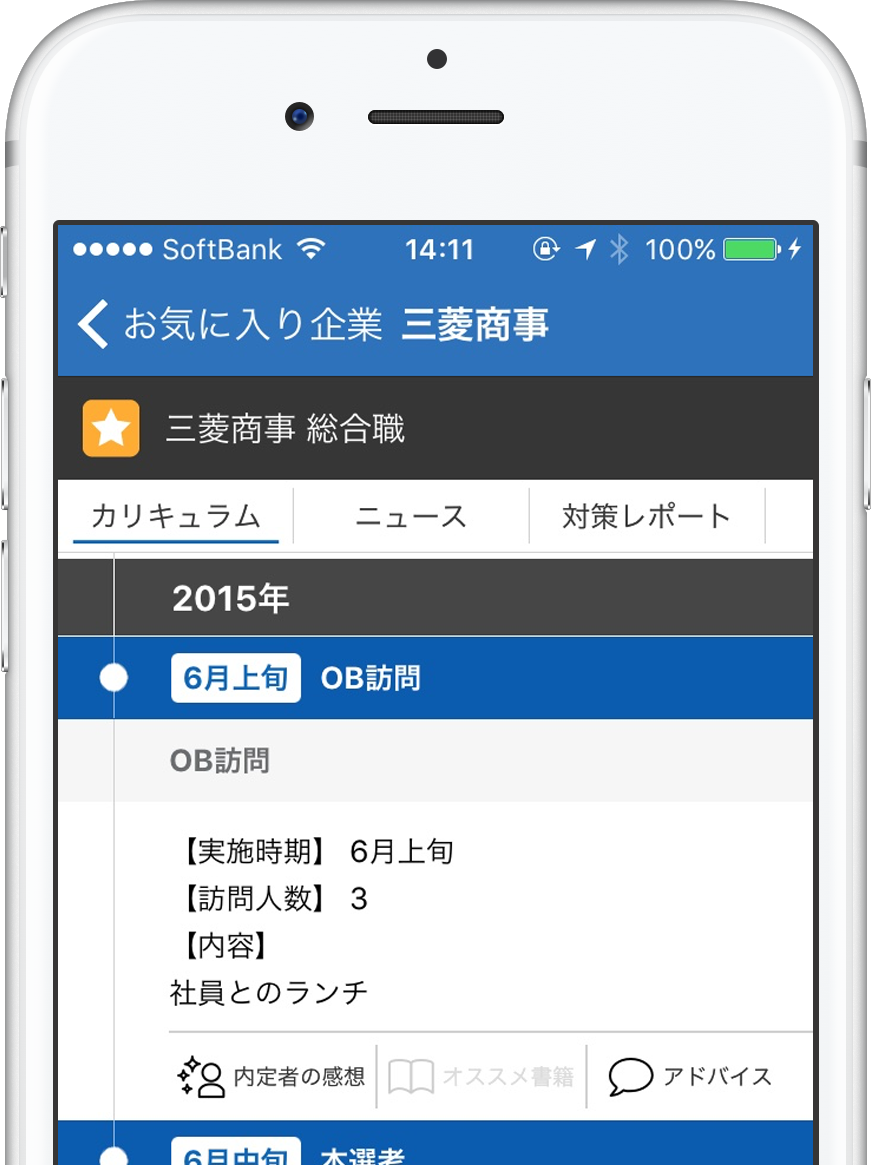The width and height of the screenshot is (871, 1165).
Task: Tap the Wi-Fi icon in the status bar
Action: [x=311, y=250]
